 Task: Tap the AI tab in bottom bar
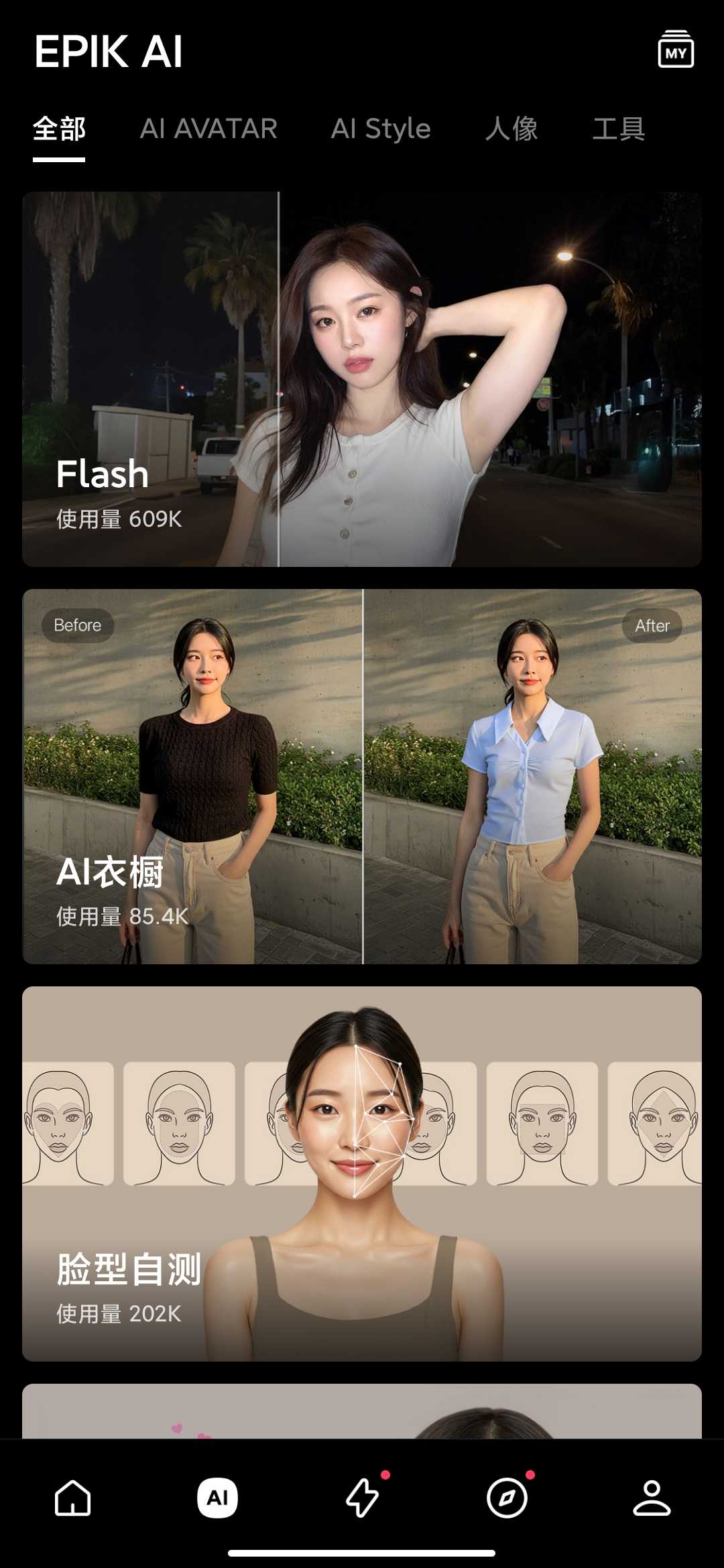click(x=217, y=1498)
